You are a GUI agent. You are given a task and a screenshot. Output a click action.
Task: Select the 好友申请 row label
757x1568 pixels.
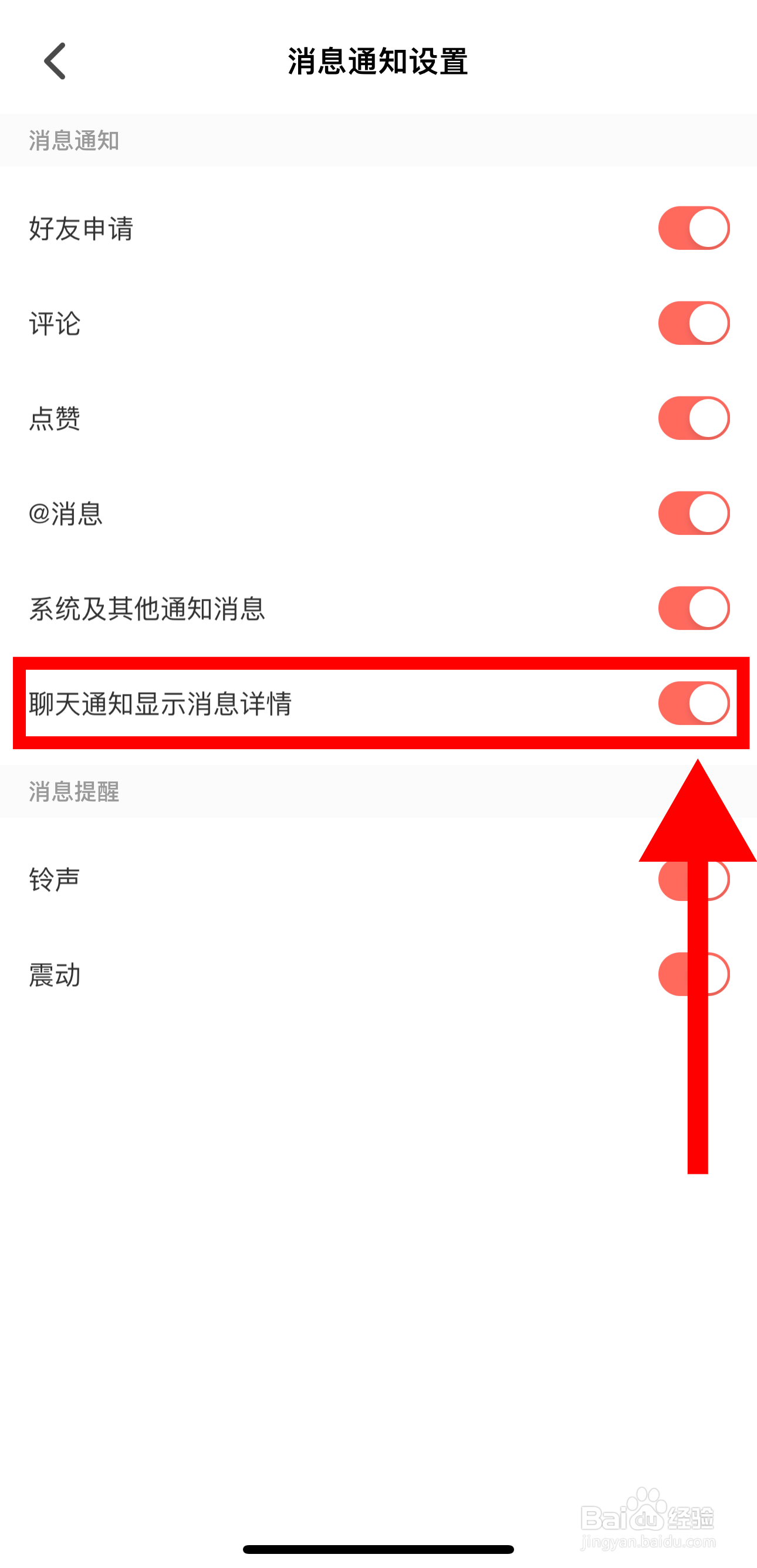tap(82, 229)
